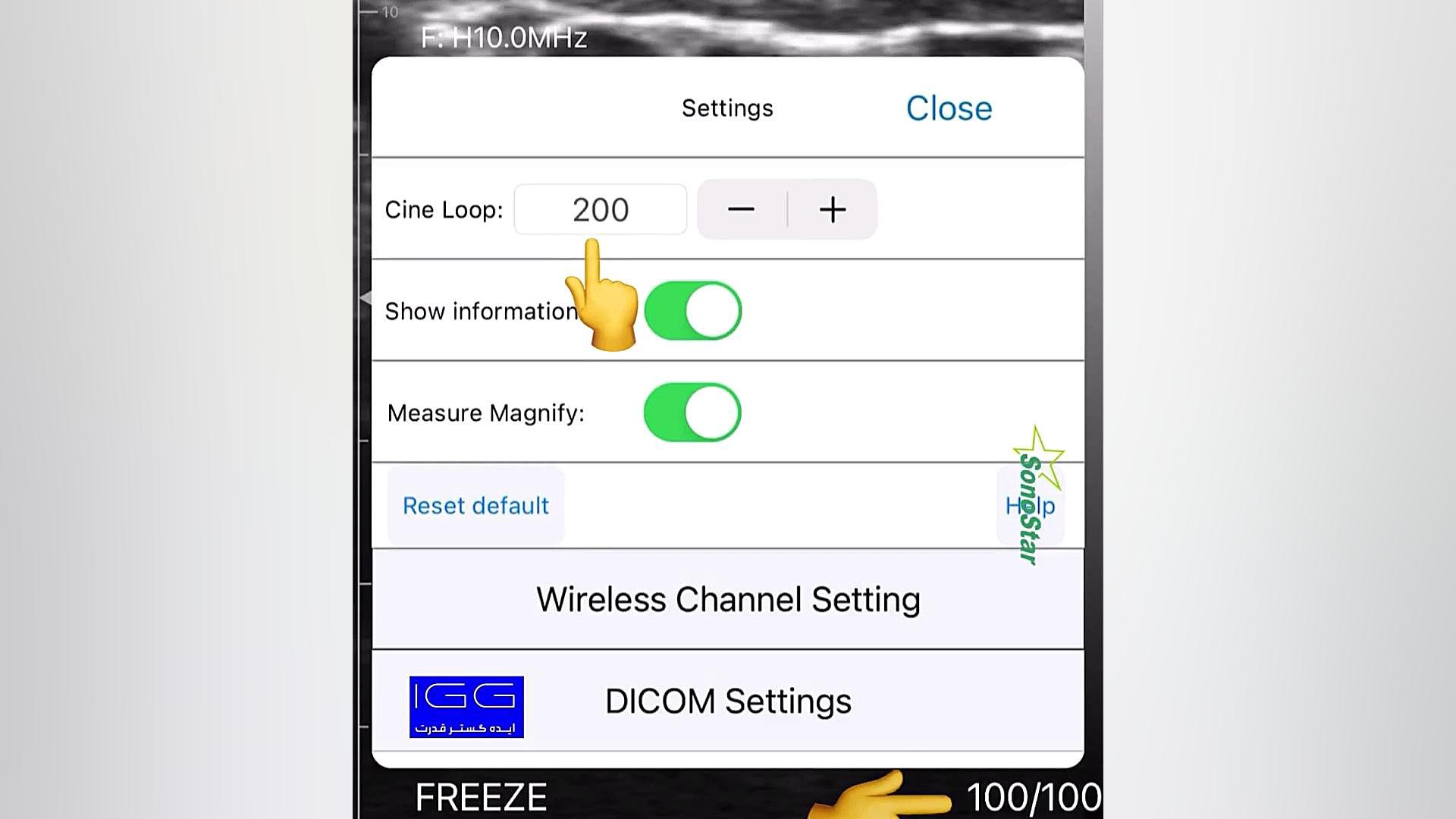Decrease Cine Loop with the minus button

(x=741, y=209)
